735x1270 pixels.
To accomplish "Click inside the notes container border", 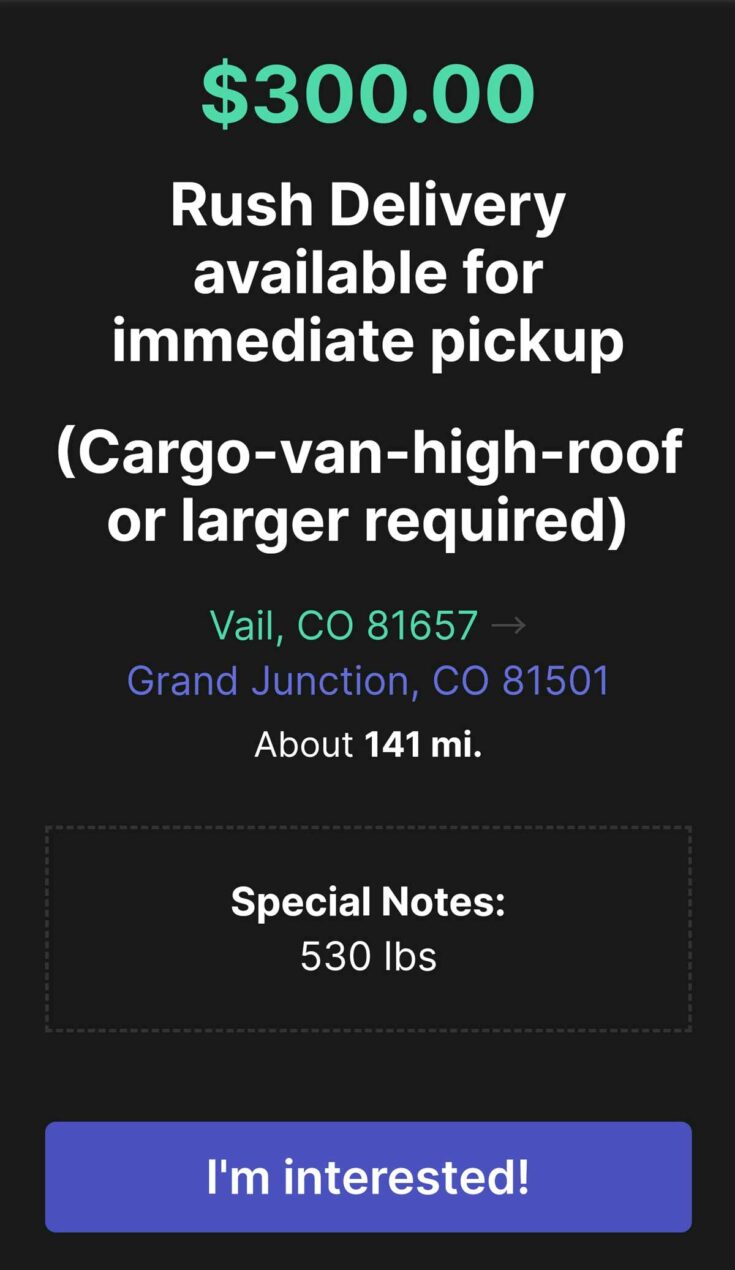I will click(x=368, y=928).
